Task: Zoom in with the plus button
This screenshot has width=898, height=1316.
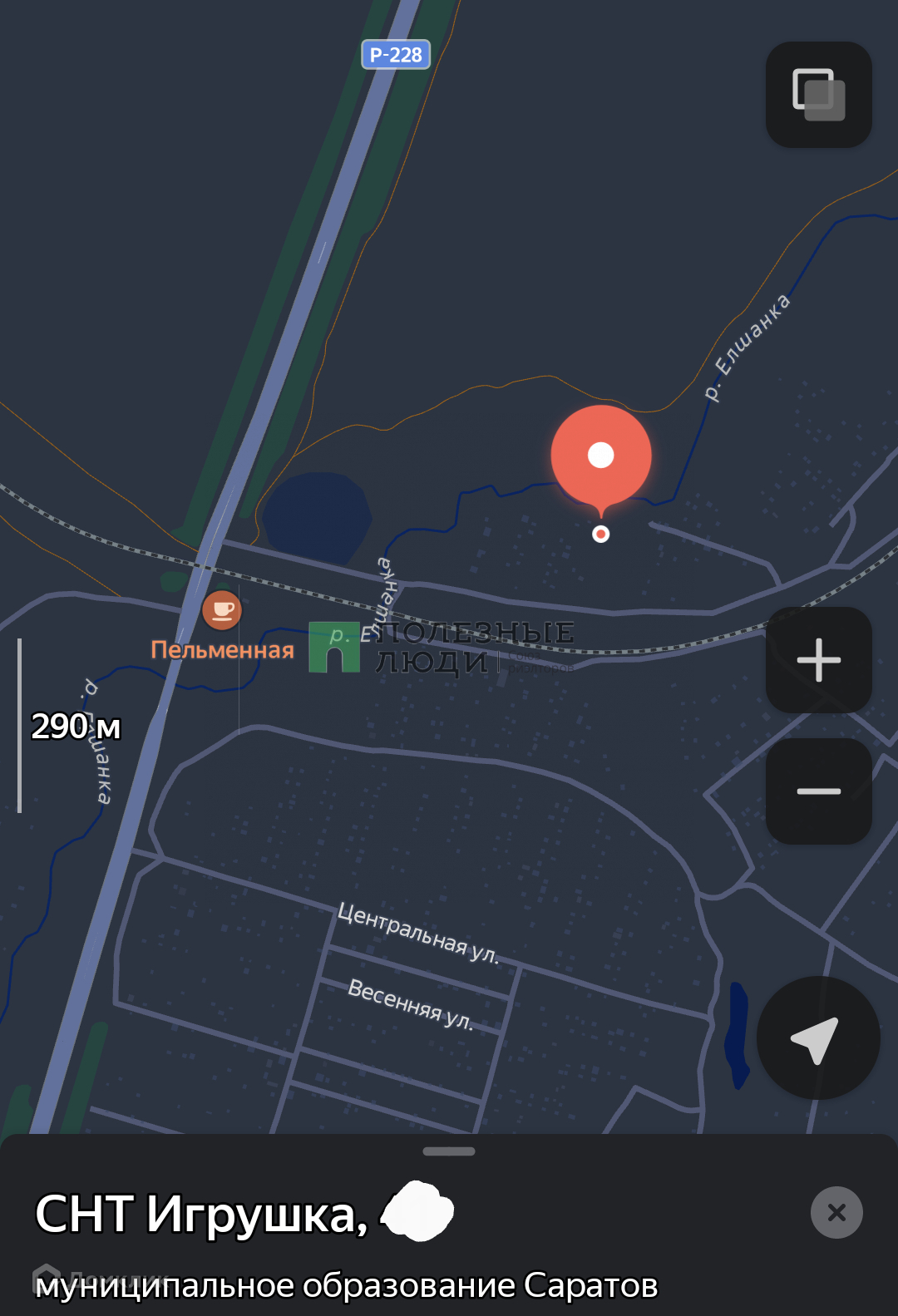Action: [x=818, y=660]
